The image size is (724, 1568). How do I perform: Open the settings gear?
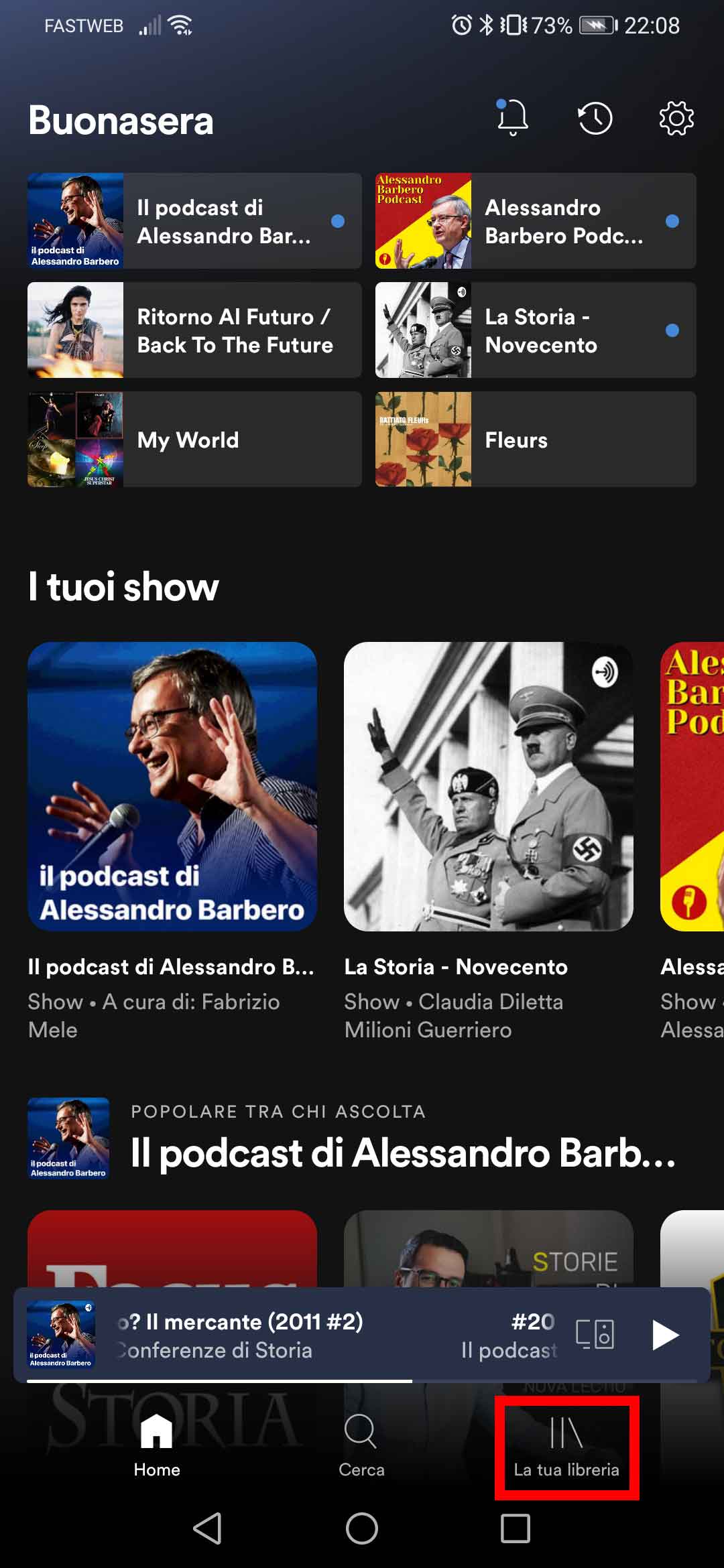pos(676,119)
